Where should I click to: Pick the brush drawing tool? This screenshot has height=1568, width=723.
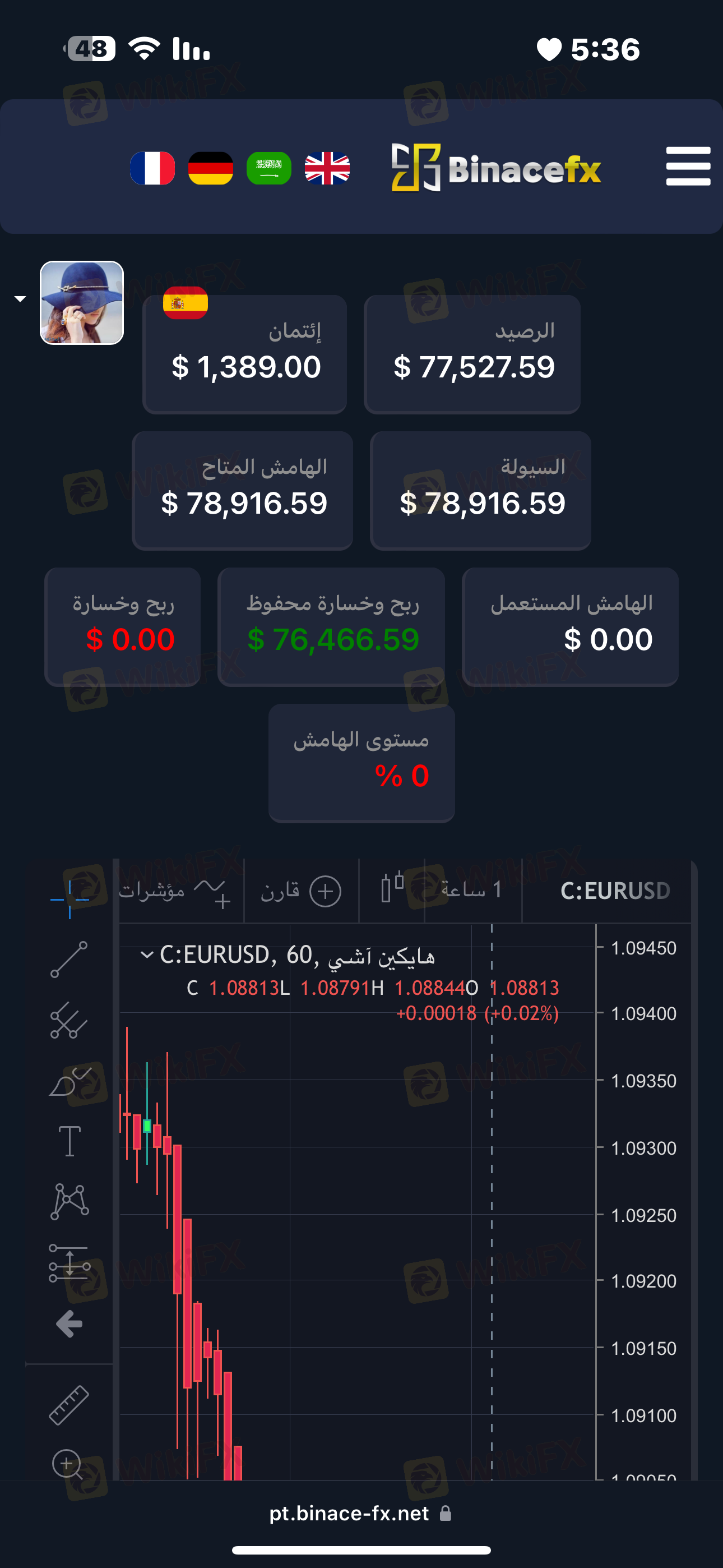click(70, 1081)
